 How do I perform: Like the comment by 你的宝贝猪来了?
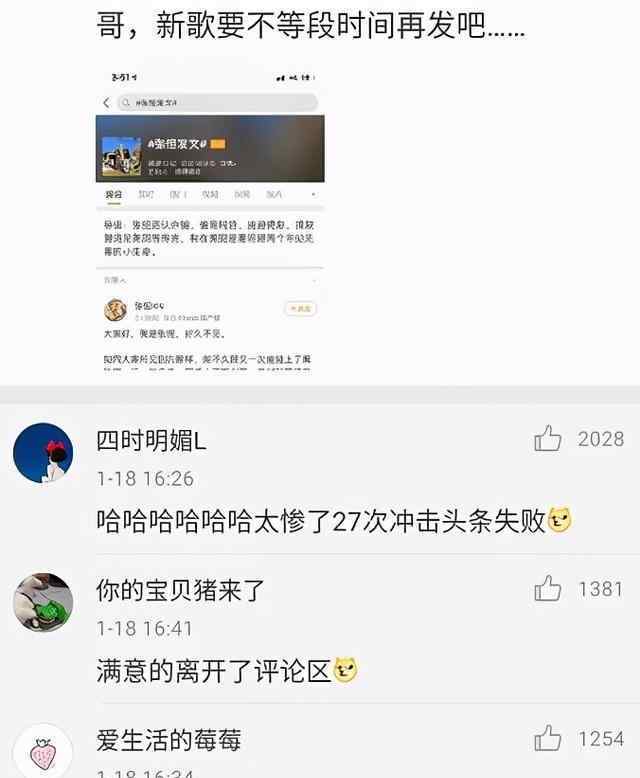[x=548, y=589]
